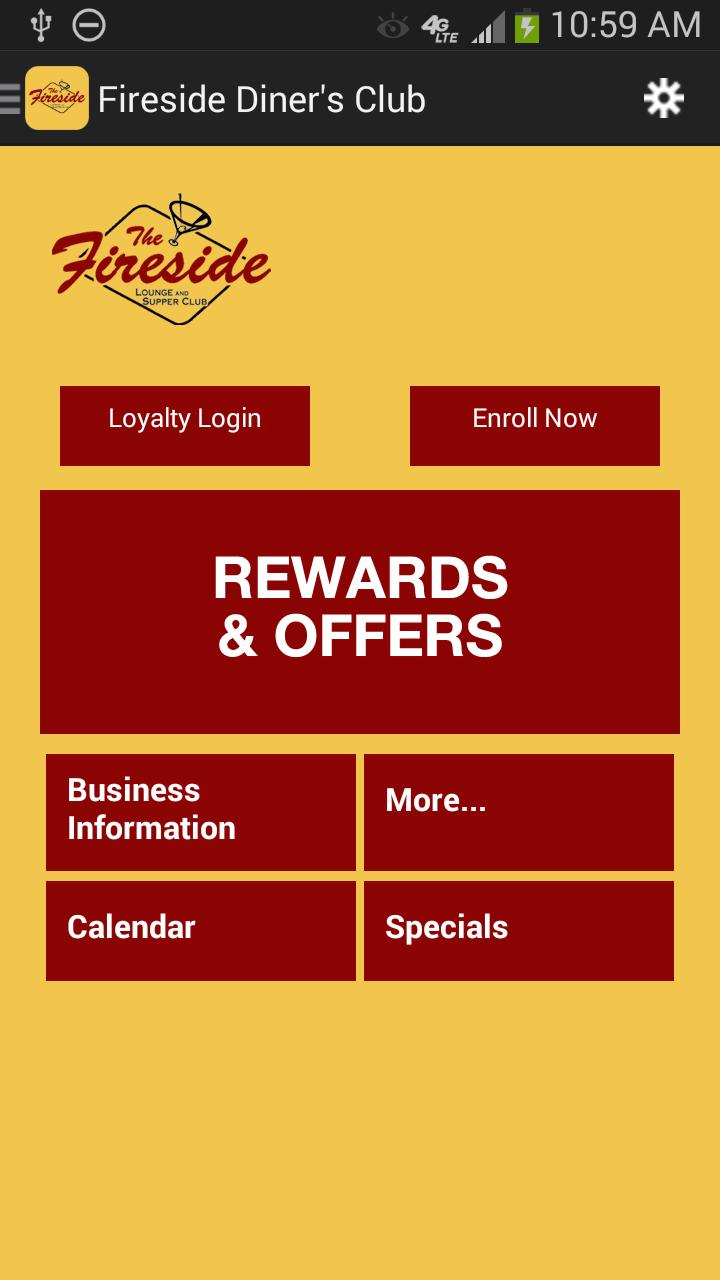720x1280 pixels.
Task: Tap the Loyalty Login button
Action: coord(185,425)
